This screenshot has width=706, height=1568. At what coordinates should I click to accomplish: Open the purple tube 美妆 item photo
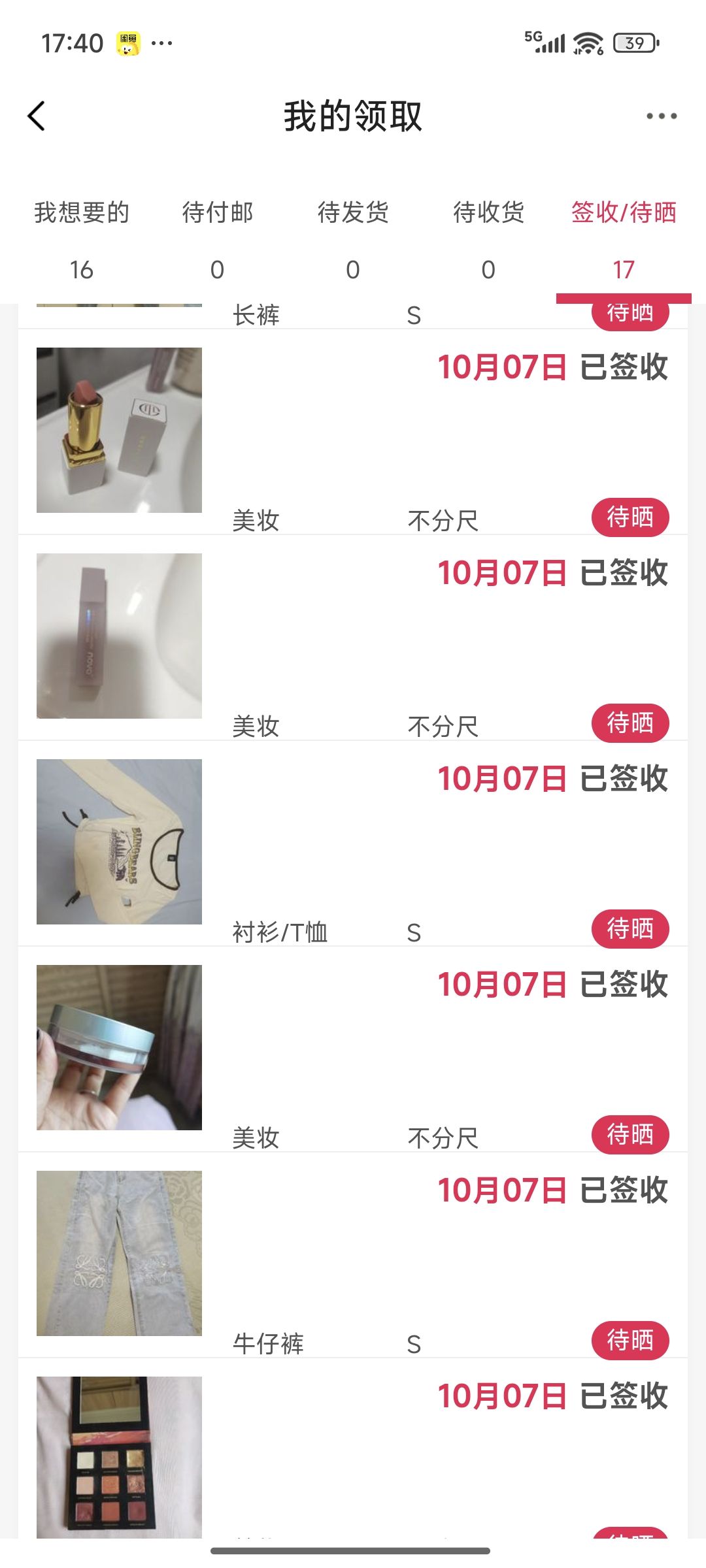[x=119, y=636]
